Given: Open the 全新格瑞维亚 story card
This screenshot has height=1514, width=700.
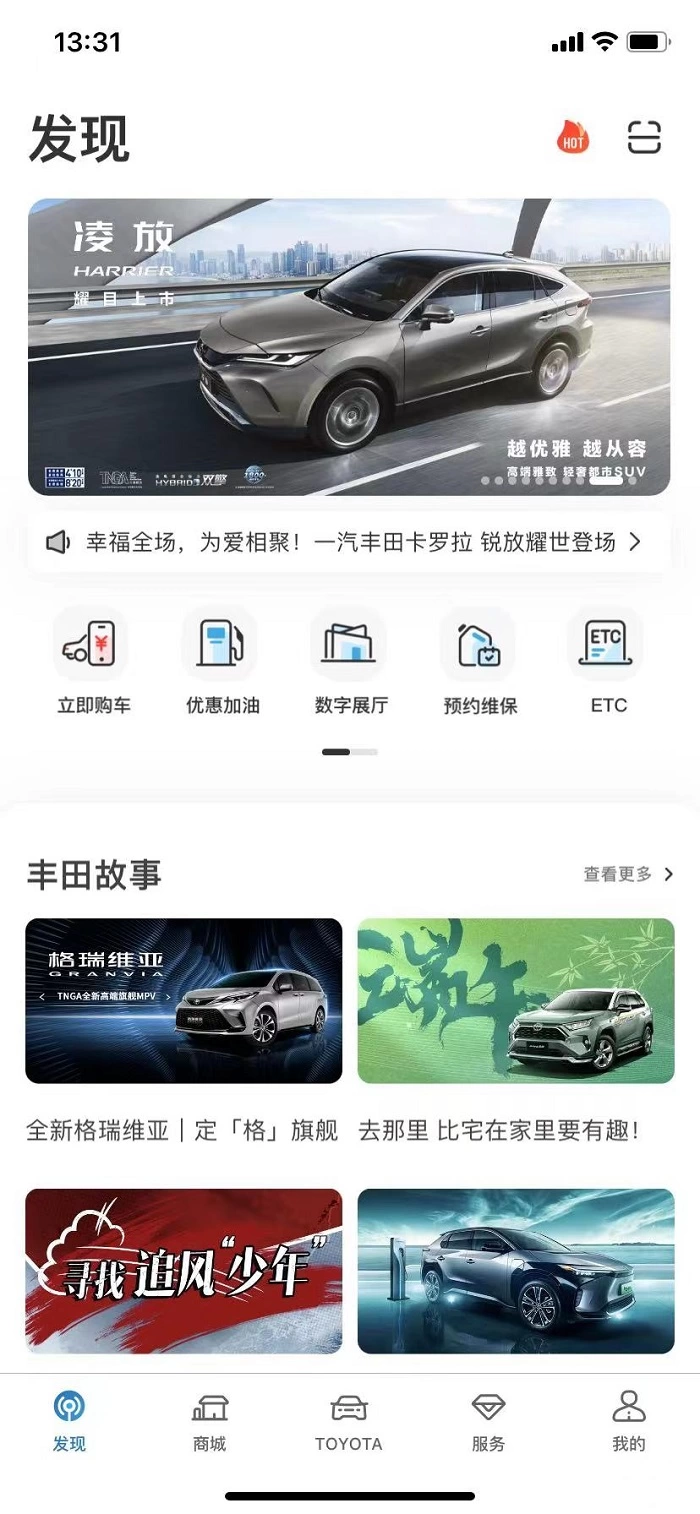Looking at the screenshot, I should 184,1001.
